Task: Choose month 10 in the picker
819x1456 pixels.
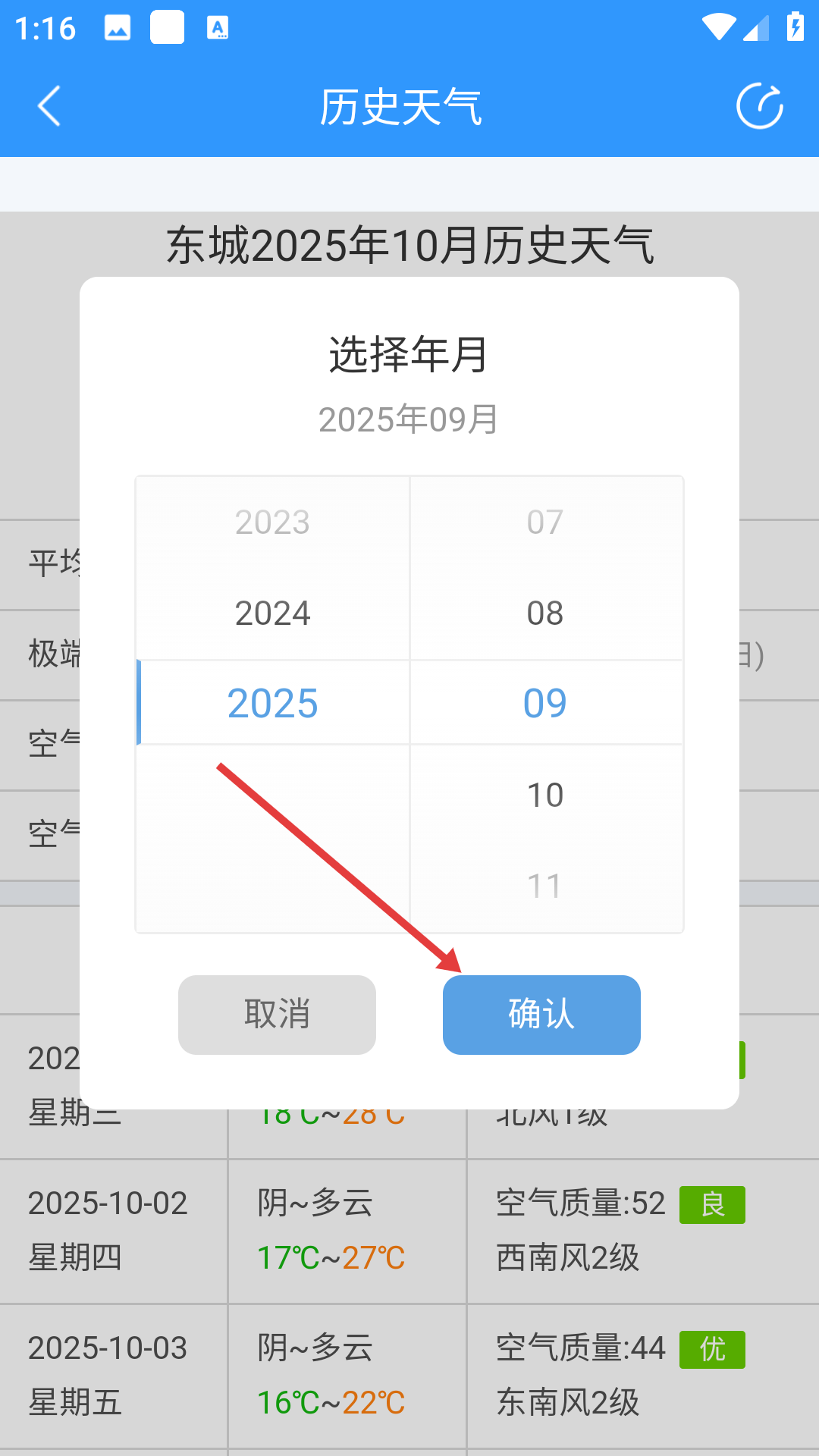Action: (545, 795)
